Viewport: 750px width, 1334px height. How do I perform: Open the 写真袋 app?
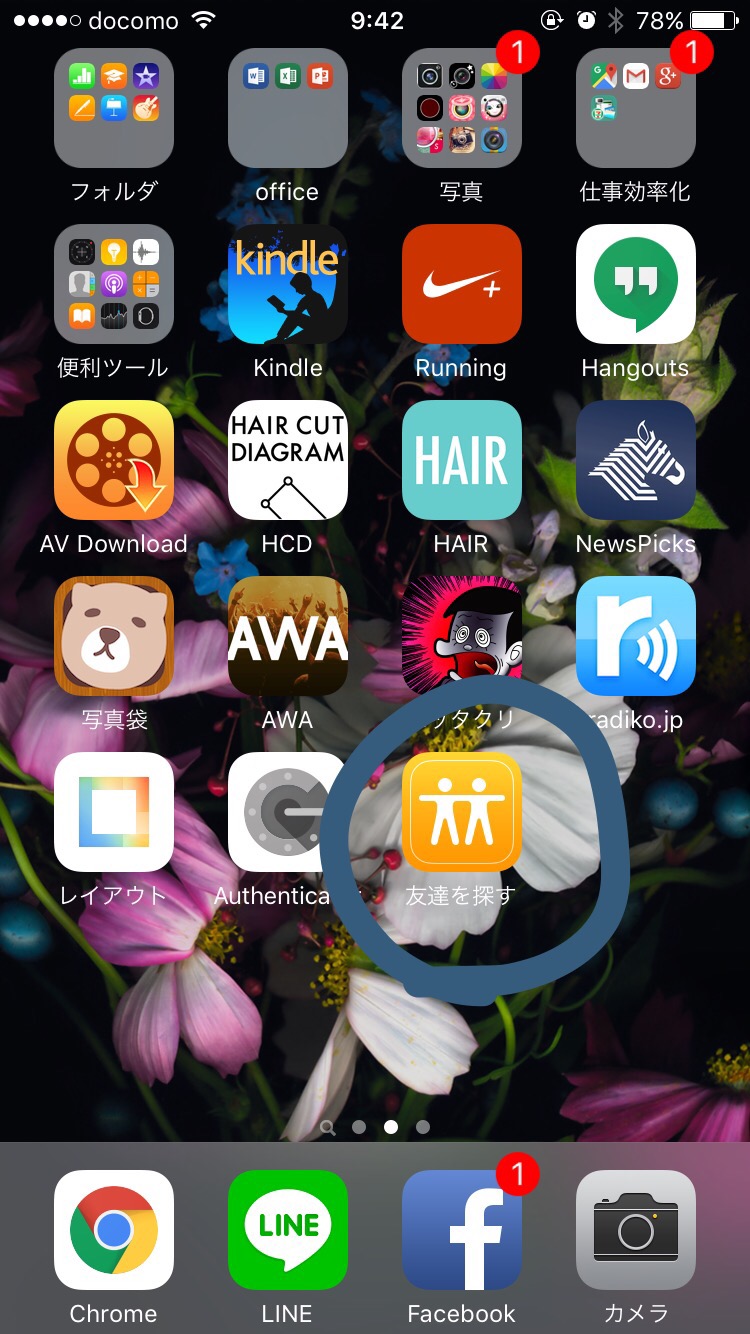tap(113, 636)
